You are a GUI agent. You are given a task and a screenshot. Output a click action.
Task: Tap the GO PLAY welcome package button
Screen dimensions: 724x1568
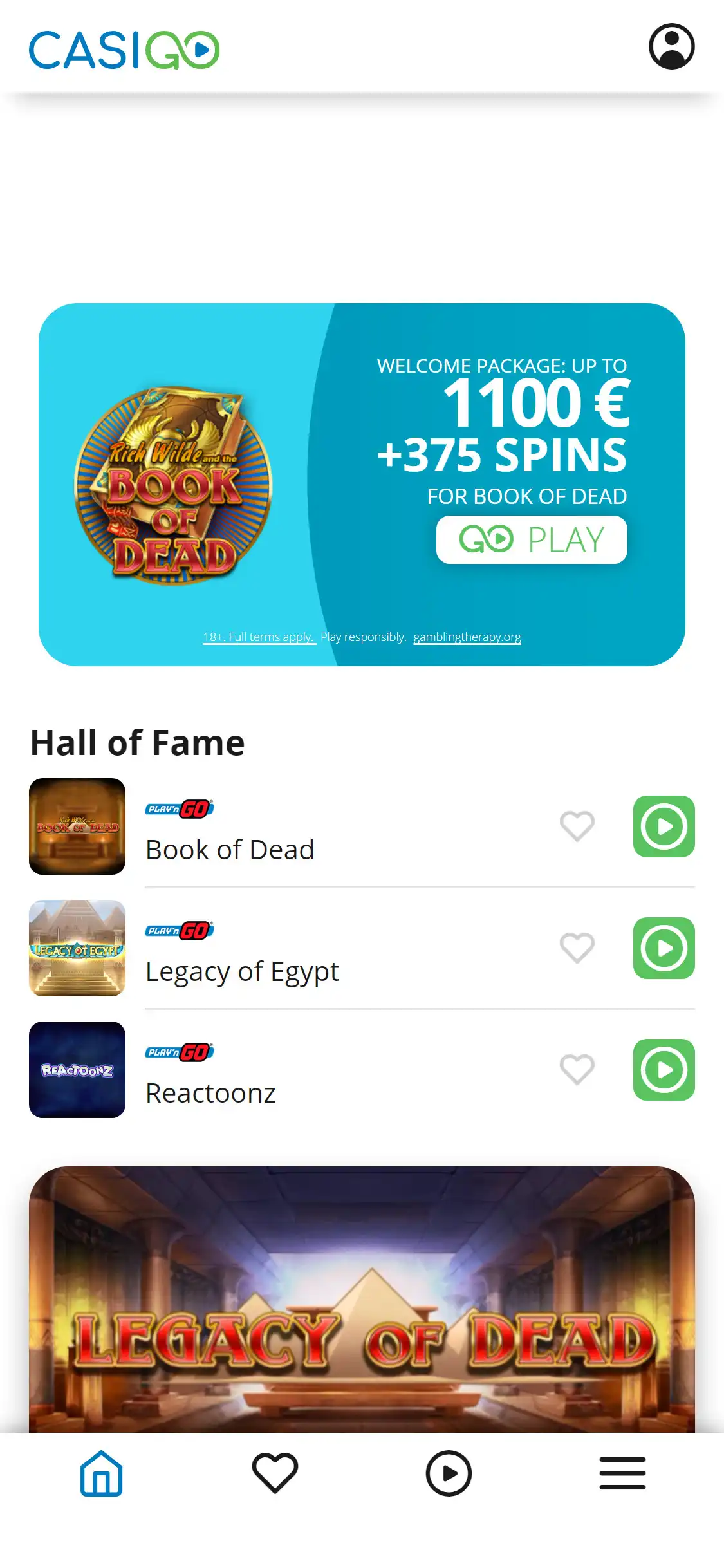(x=532, y=539)
